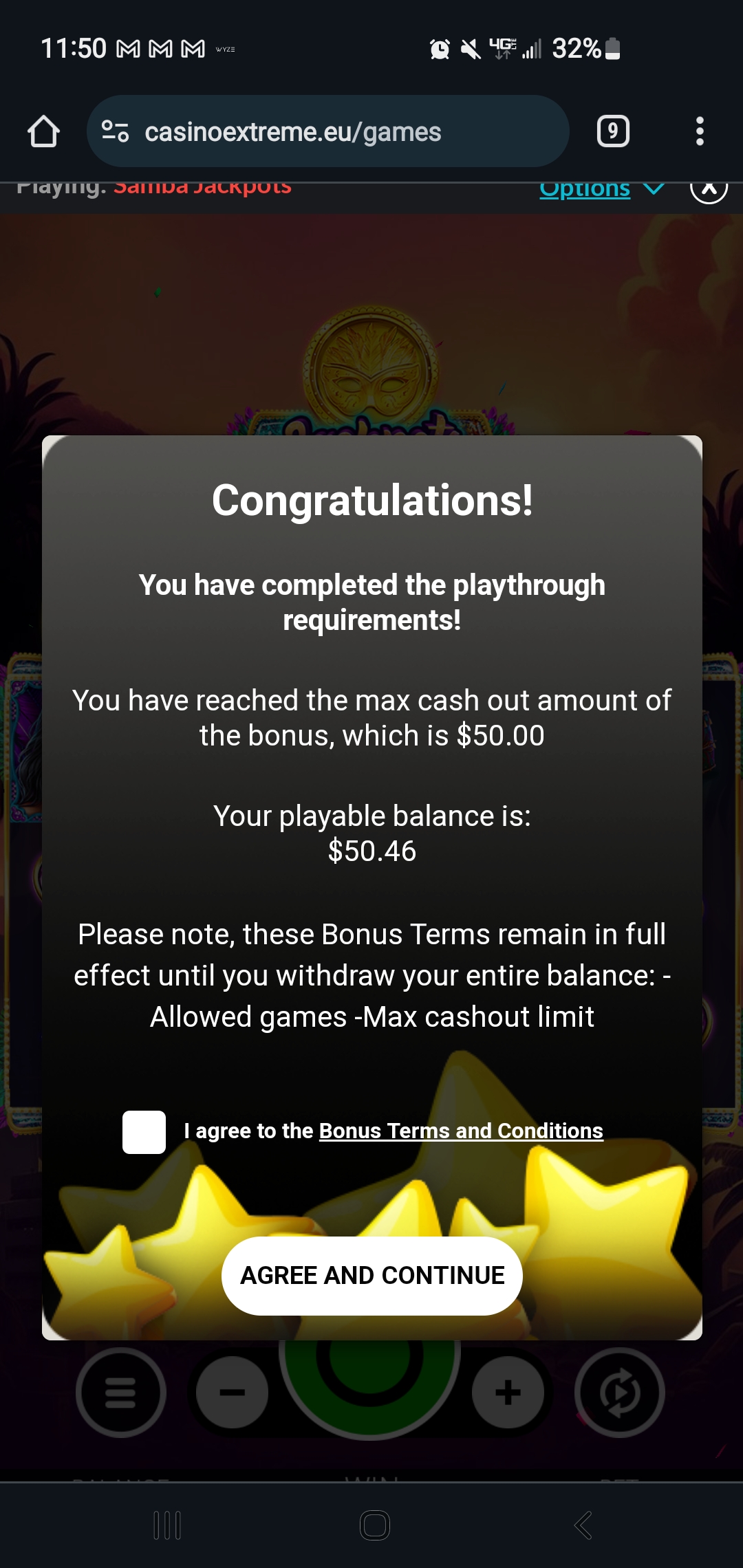Open the recent apps view
This screenshot has height=1568, width=743.
tap(167, 1525)
